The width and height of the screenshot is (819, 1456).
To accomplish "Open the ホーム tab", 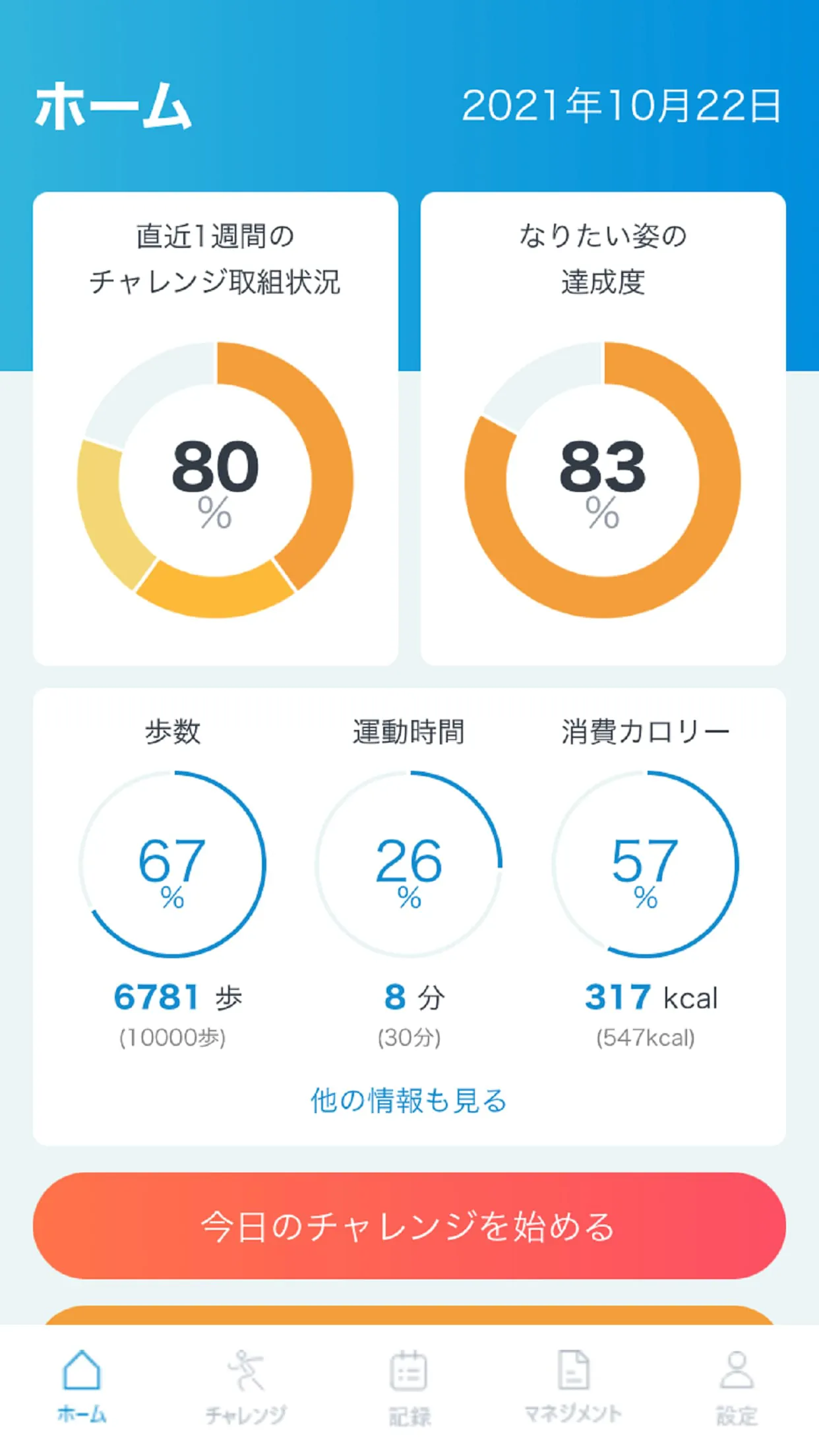I will pyautogui.click(x=82, y=1385).
